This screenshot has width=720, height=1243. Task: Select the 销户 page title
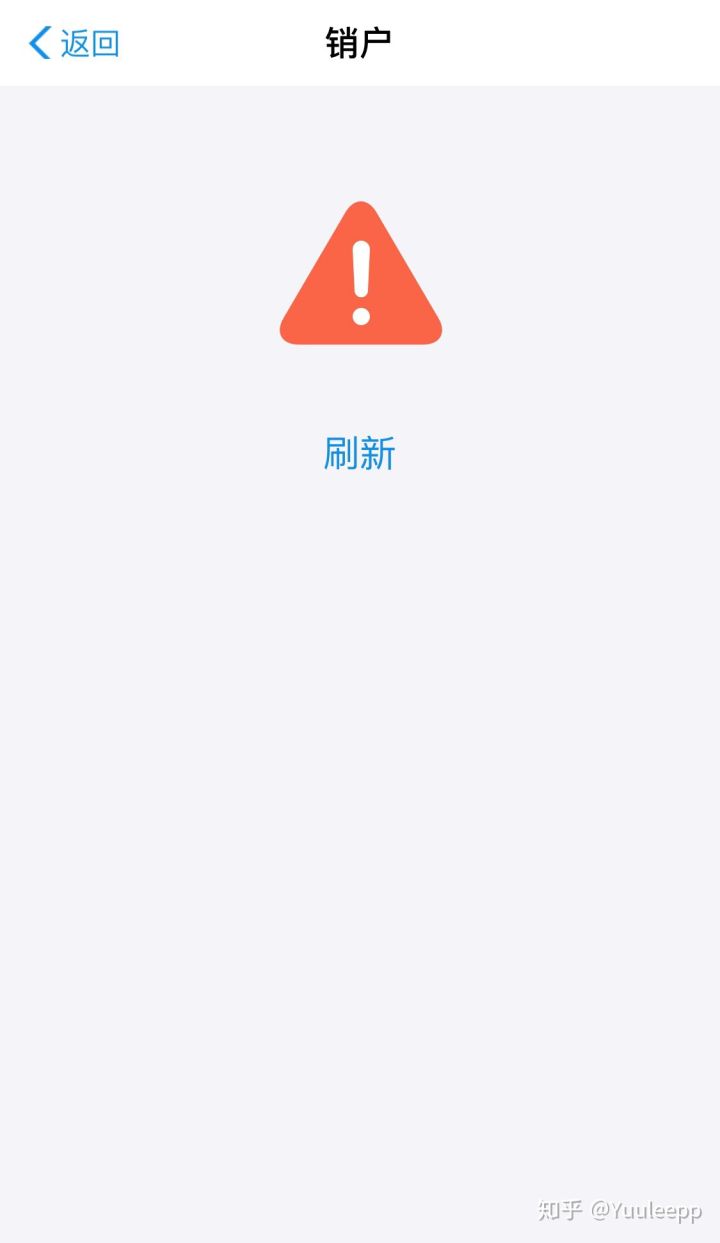[x=357, y=42]
